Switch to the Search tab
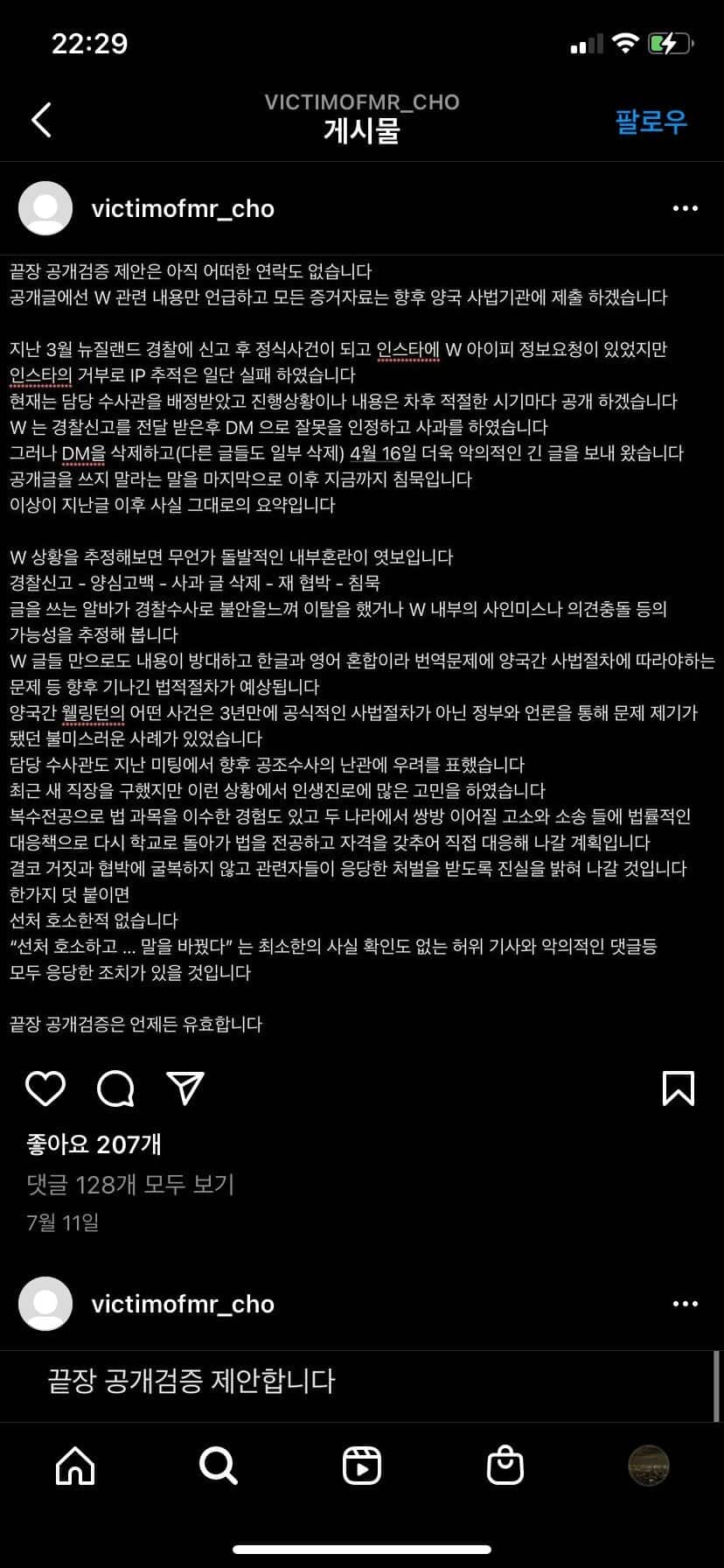The height and width of the screenshot is (1568, 724). 218,1465
